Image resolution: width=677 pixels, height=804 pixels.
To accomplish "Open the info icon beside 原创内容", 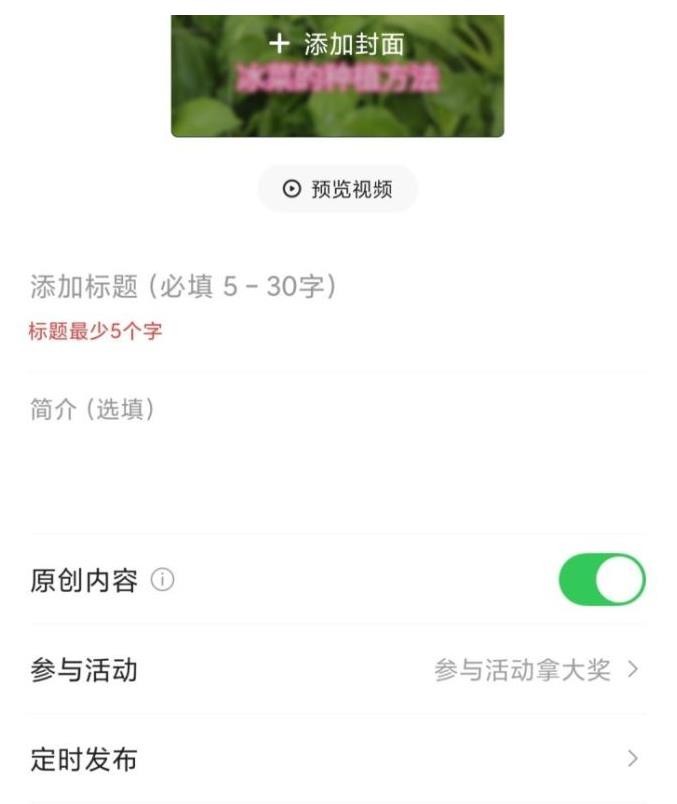I will [162, 580].
